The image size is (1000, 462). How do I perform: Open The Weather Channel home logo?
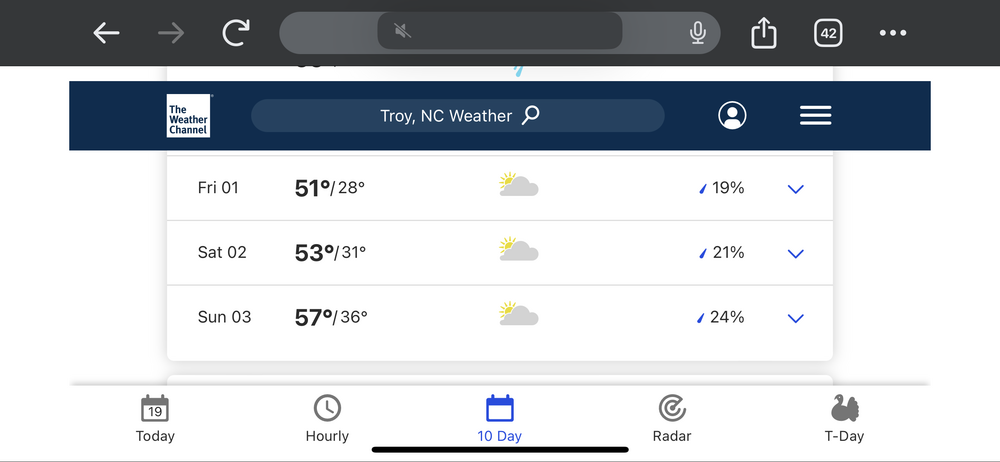[188, 116]
